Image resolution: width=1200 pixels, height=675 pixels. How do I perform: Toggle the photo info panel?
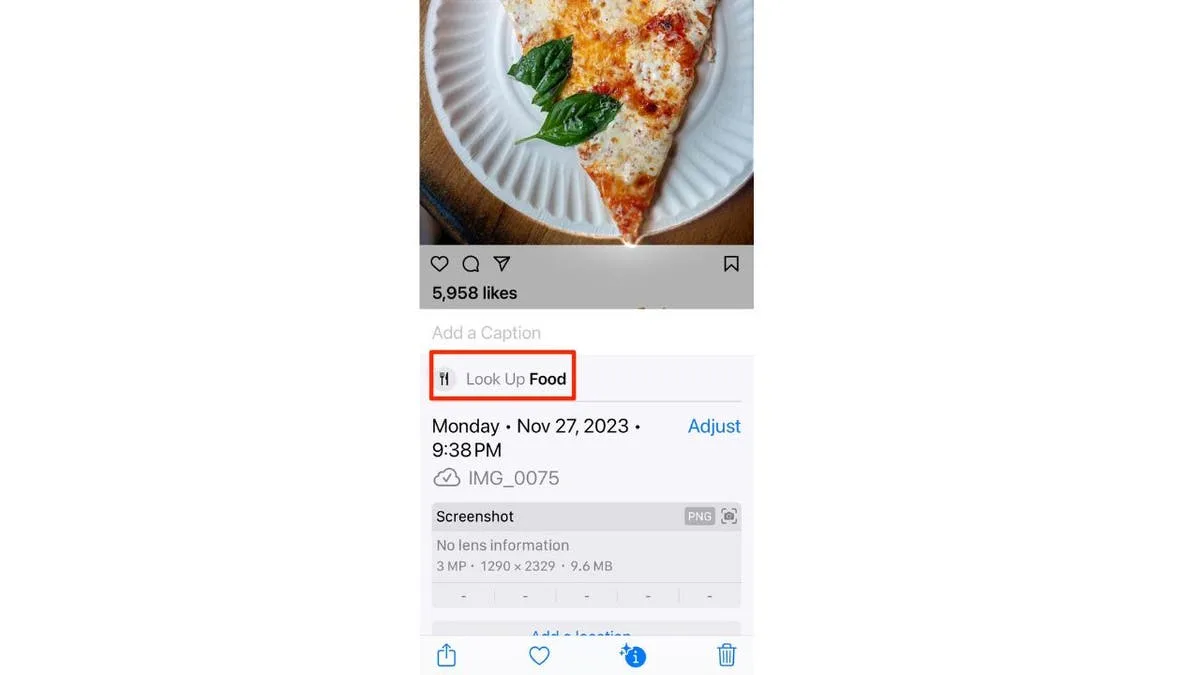pos(633,656)
